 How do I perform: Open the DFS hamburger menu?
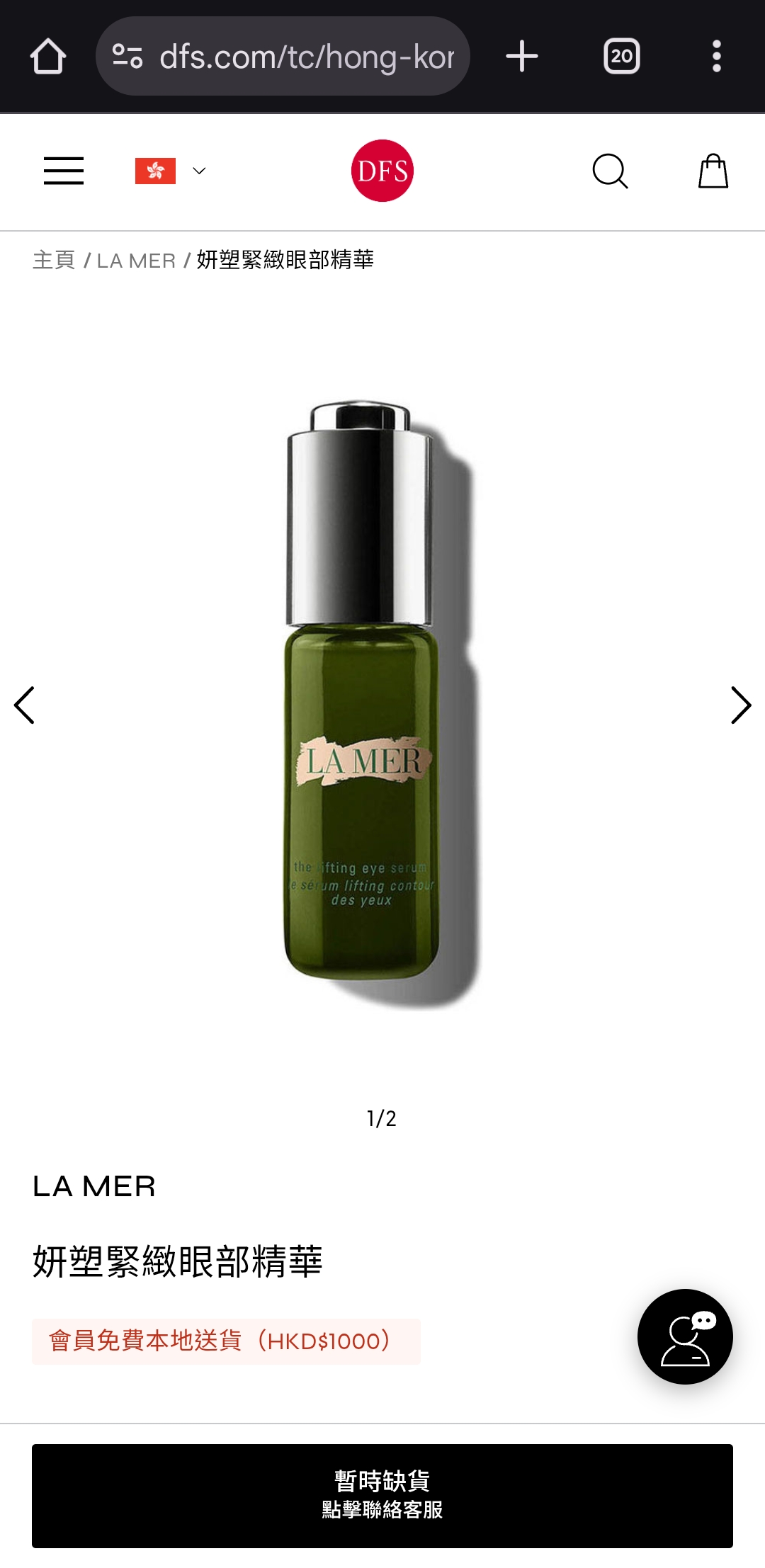click(64, 171)
